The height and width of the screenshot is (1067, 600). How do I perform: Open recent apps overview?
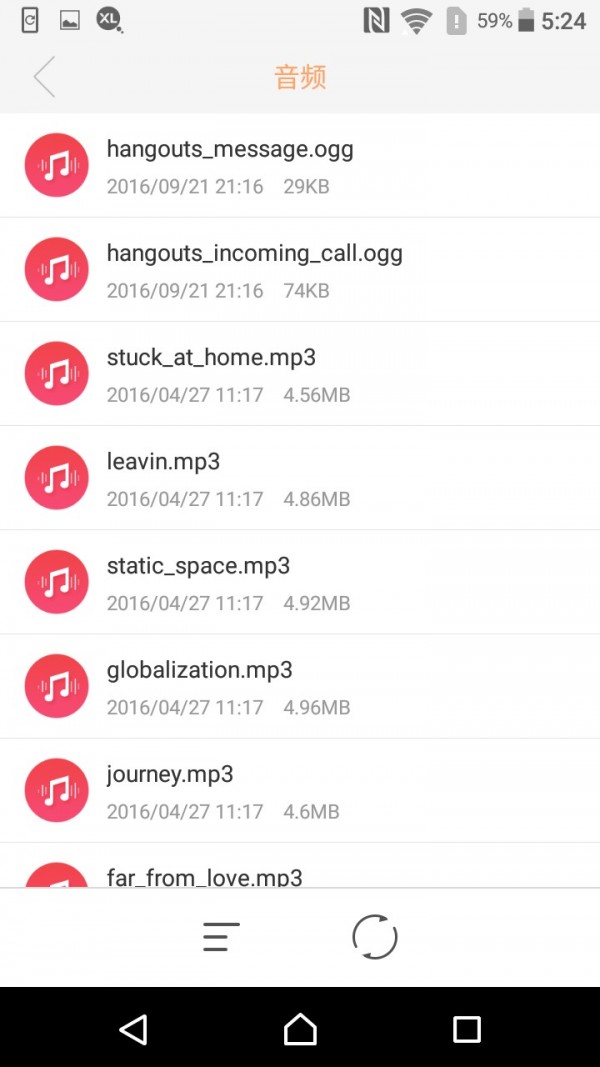tap(466, 1028)
